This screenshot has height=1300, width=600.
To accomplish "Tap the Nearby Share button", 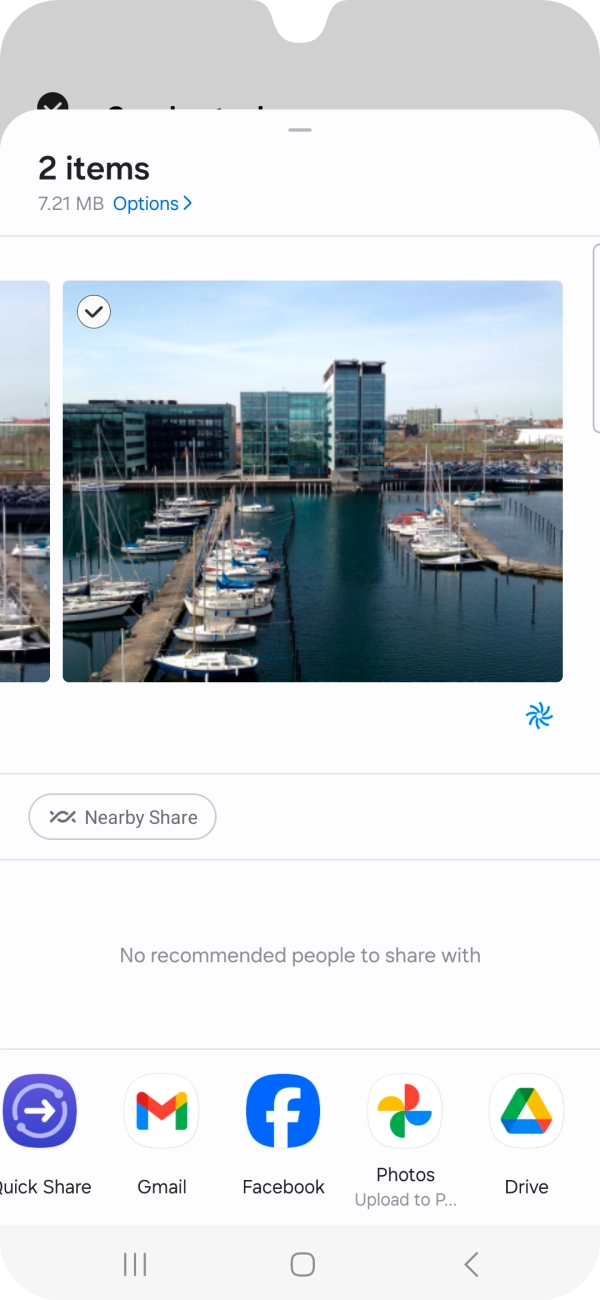I will [x=122, y=817].
